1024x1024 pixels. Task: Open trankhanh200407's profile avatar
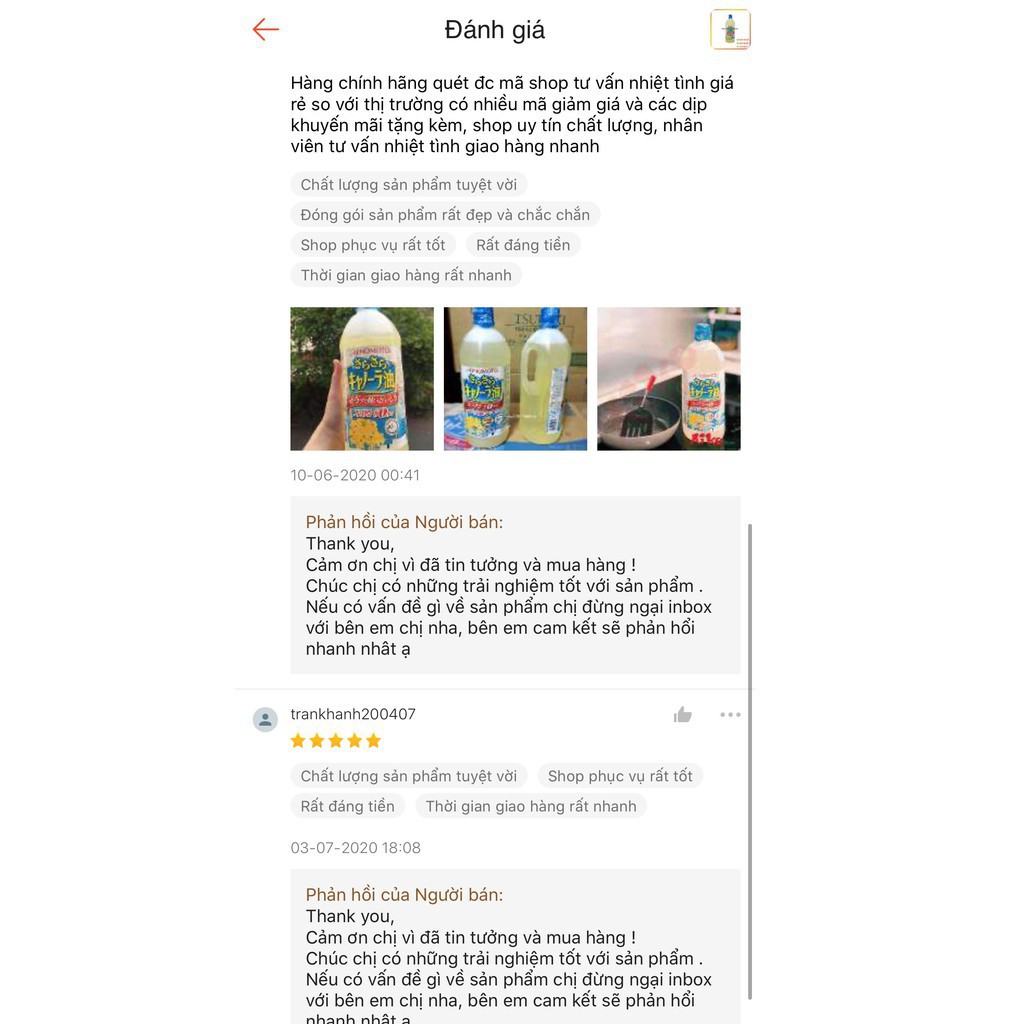(x=265, y=719)
